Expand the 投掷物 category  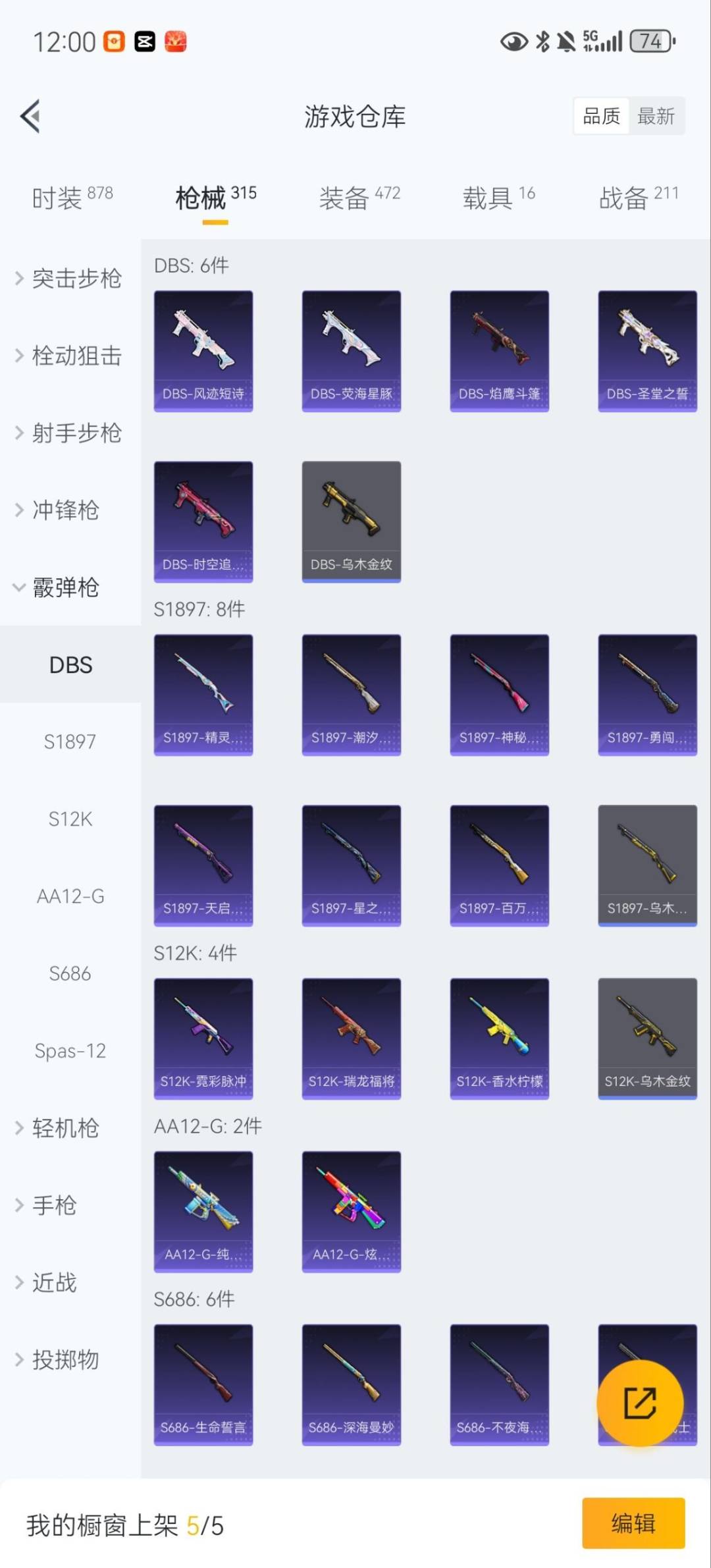pos(63,1359)
